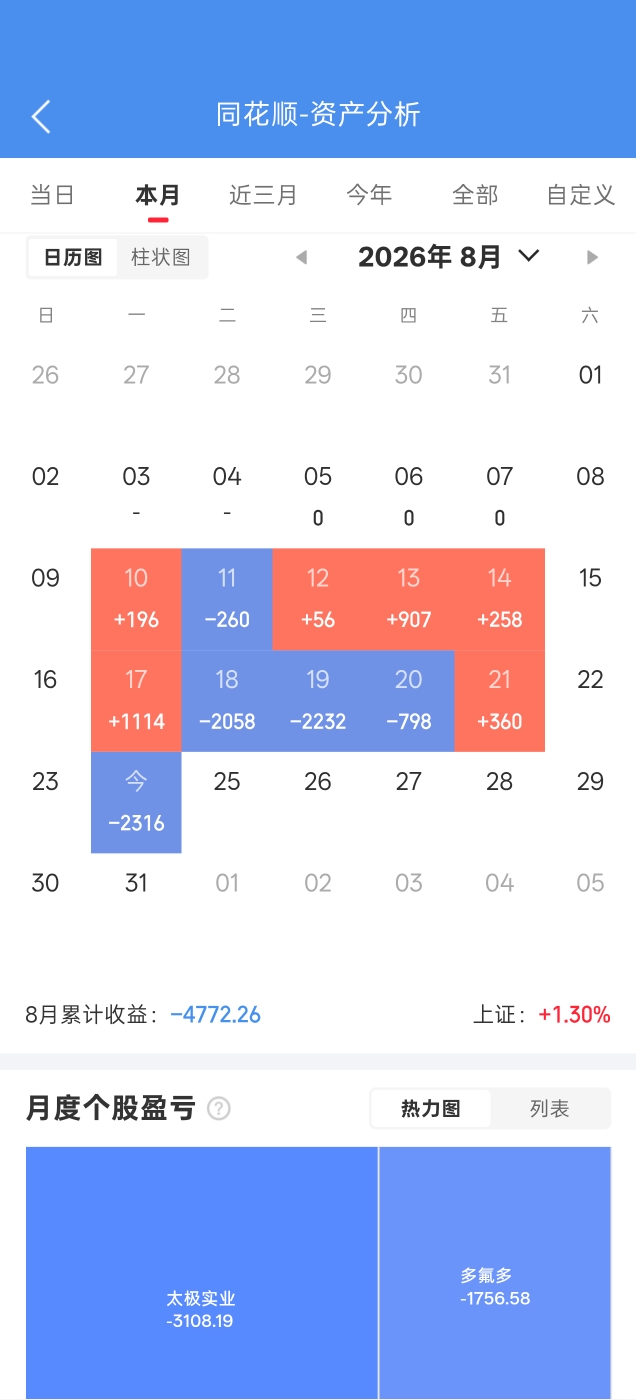Go to previous month arrow

click(x=301, y=258)
